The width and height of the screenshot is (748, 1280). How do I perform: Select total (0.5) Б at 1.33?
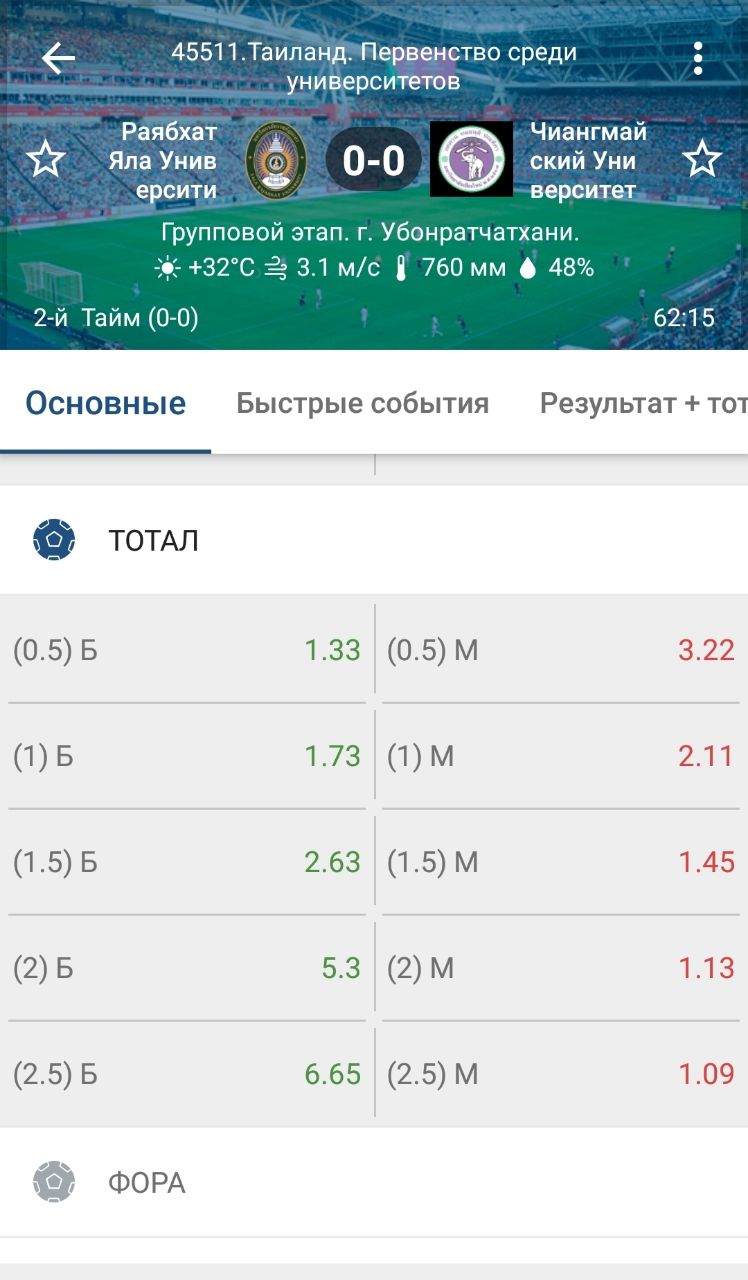(187, 650)
